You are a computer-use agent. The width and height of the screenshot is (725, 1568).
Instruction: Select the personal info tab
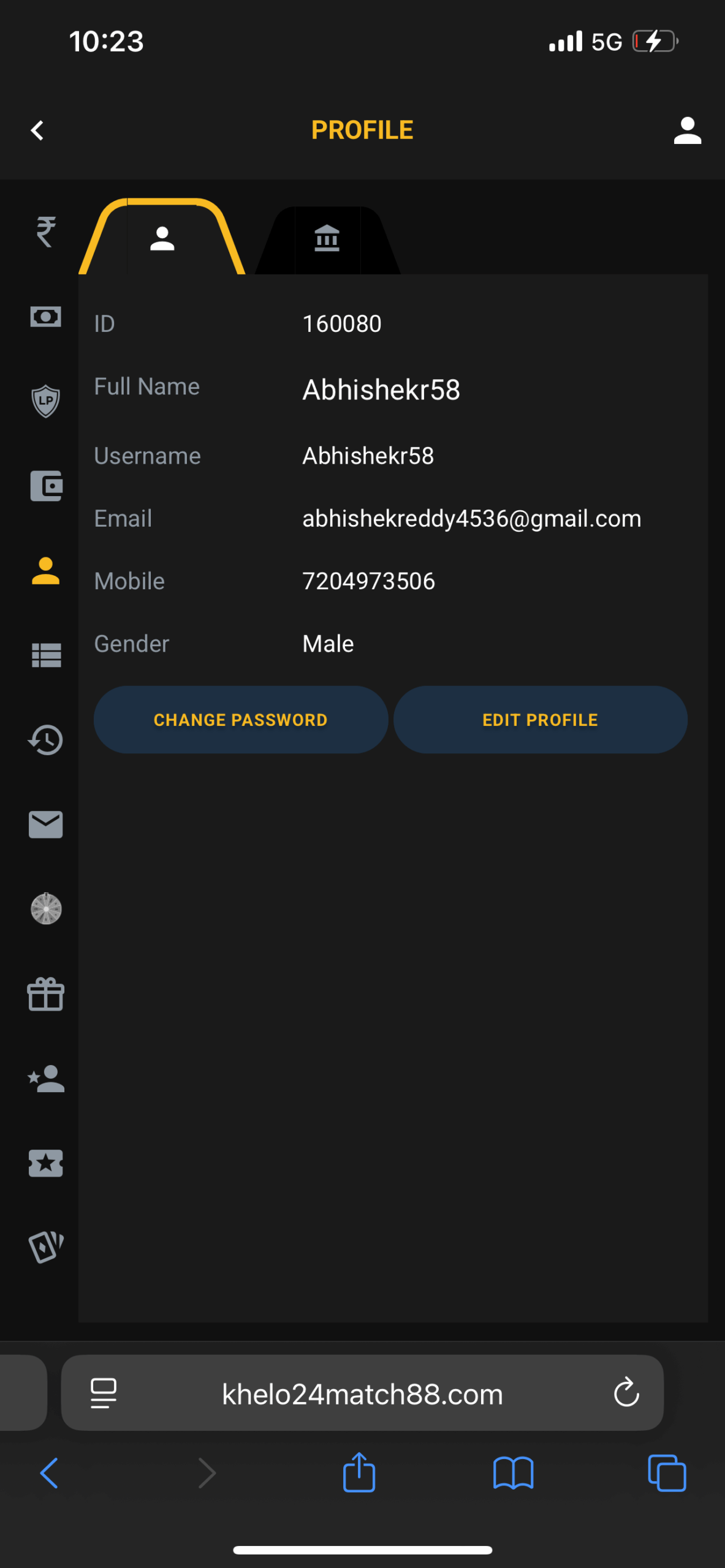coord(162,238)
